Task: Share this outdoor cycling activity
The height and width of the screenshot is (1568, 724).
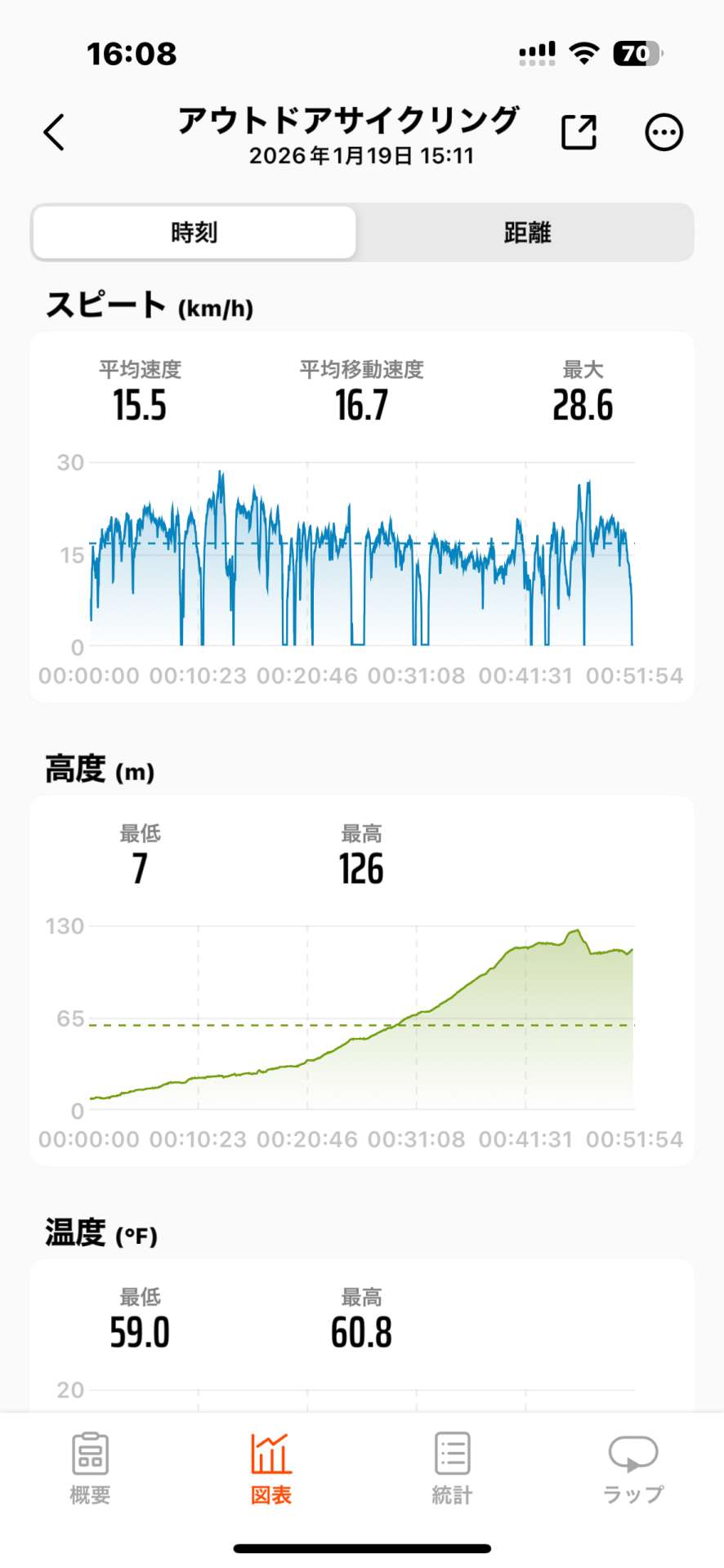Action: [579, 132]
